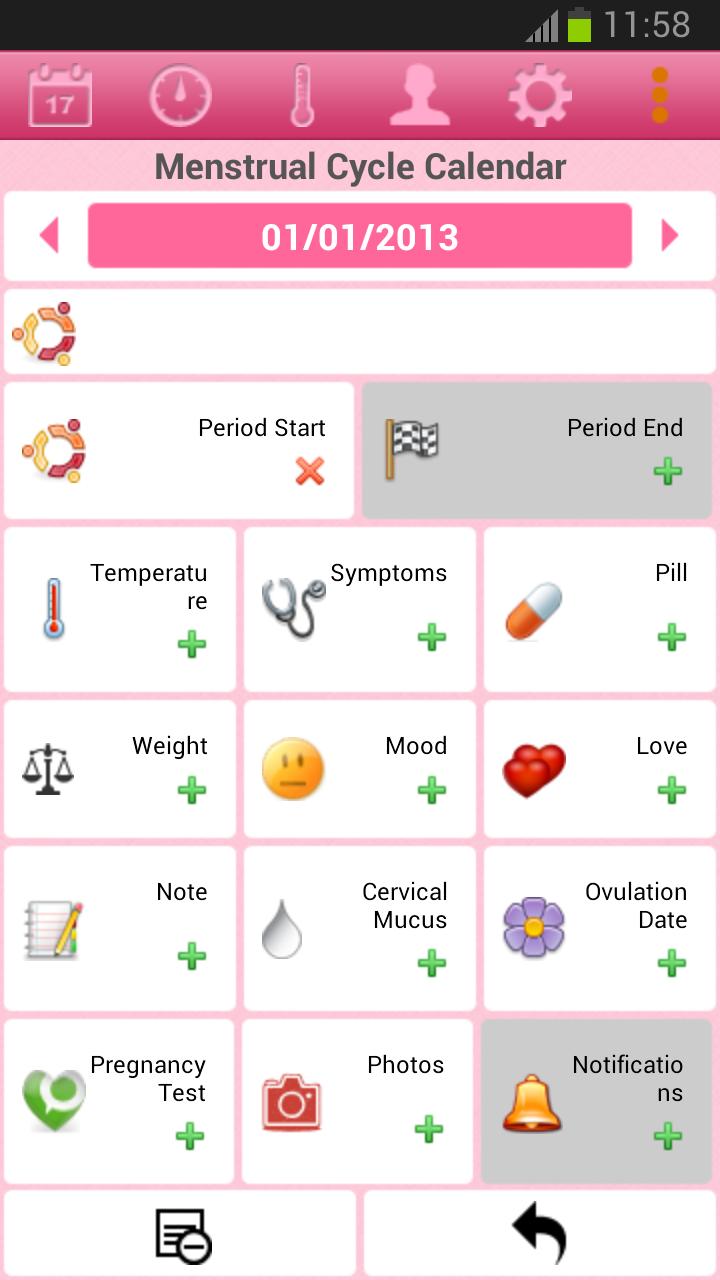The height and width of the screenshot is (1280, 720).
Task: Open the cycle gauge icon
Action: tap(181, 96)
